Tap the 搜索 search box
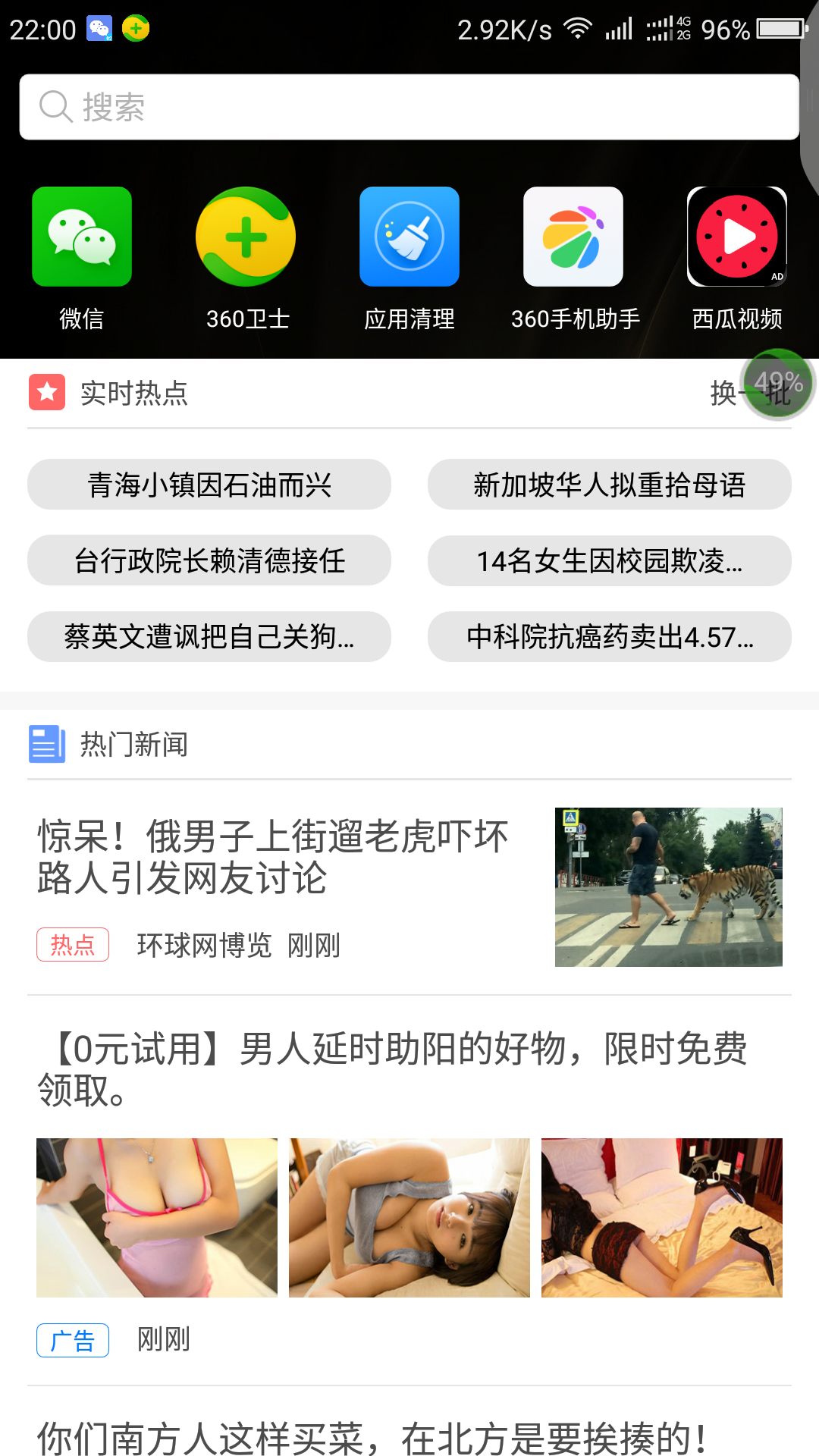 (409, 107)
